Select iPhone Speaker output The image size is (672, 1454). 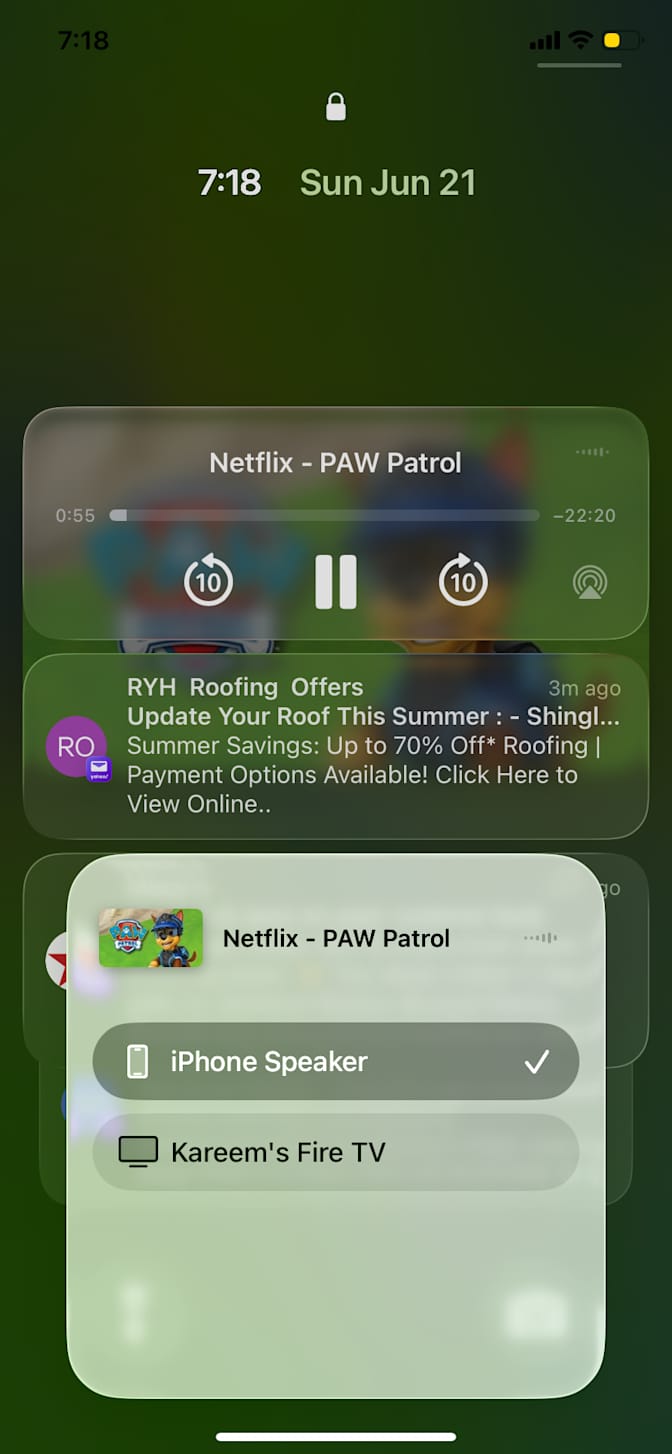pos(336,1061)
